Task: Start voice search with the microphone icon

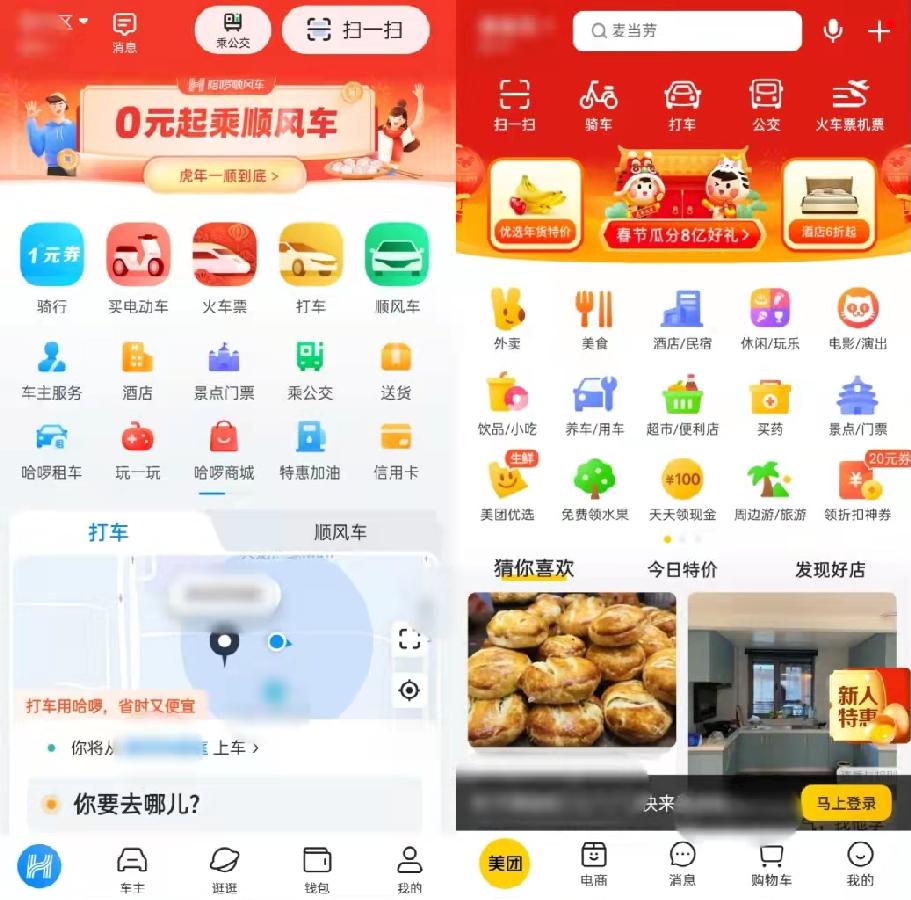Action: pyautogui.click(x=832, y=31)
